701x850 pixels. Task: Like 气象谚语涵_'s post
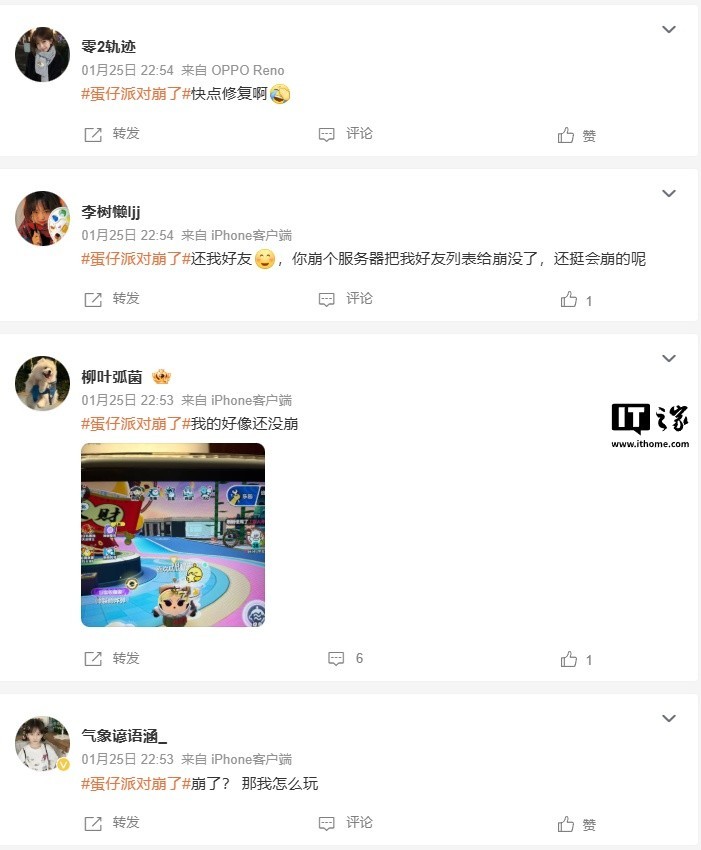pyautogui.click(x=577, y=824)
